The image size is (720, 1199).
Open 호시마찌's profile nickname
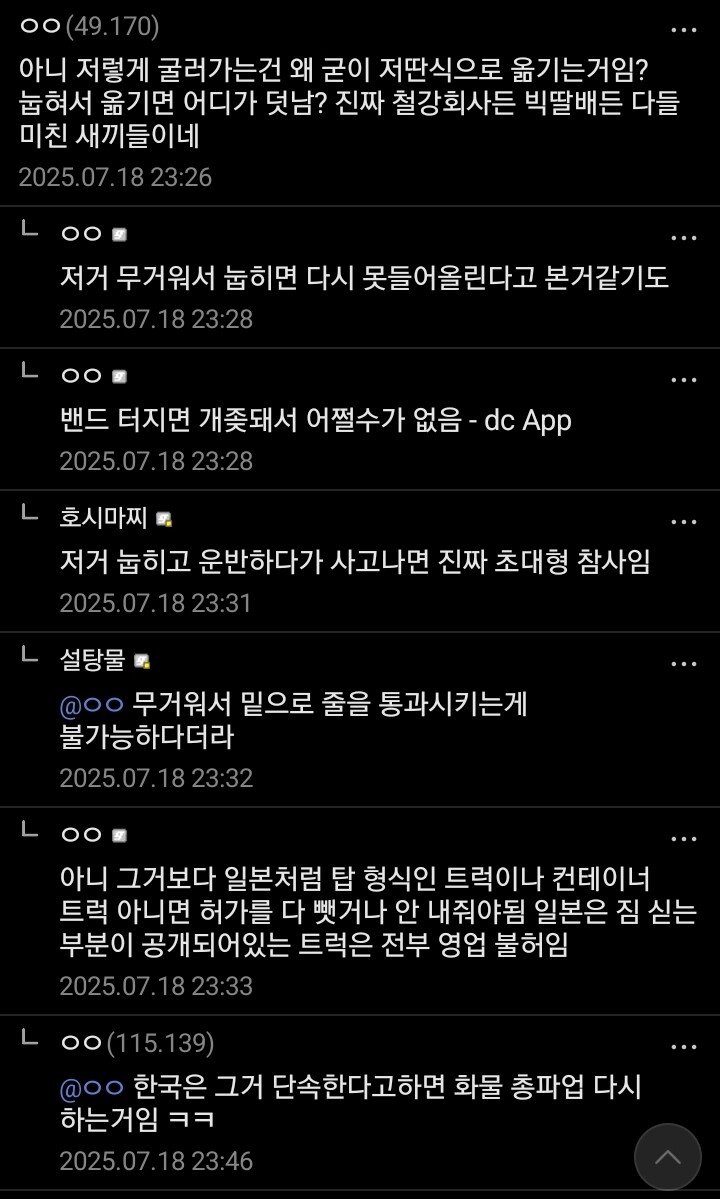[x=104, y=518]
